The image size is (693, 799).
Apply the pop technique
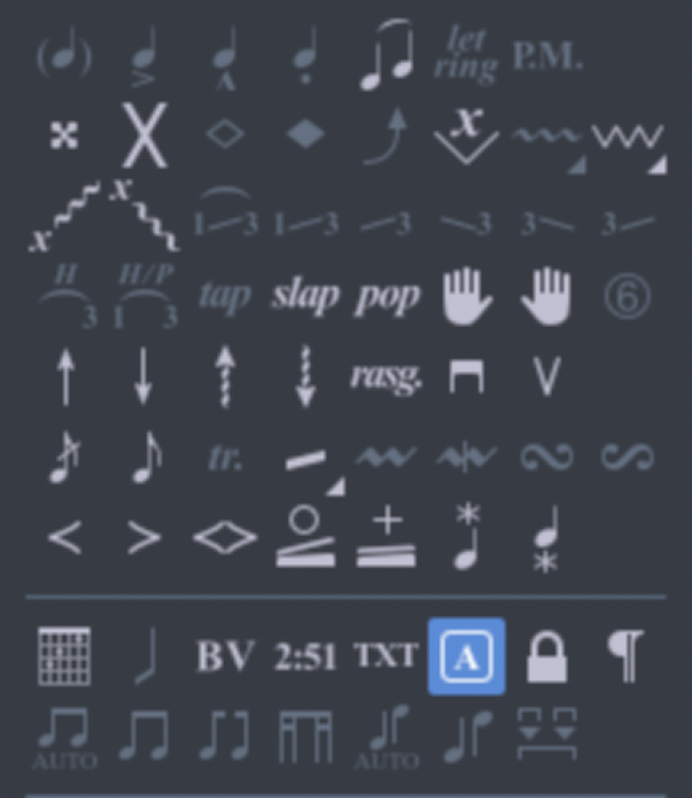coord(386,296)
